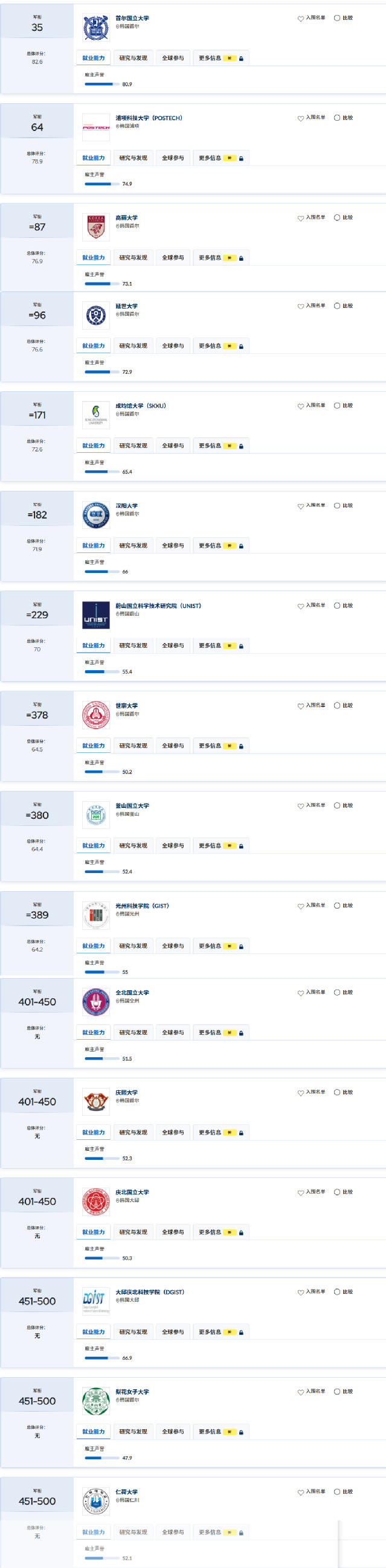Screen dimensions: 386x1568
Task: Mark 仁荷大学 for 比较
Action: point(337,1492)
